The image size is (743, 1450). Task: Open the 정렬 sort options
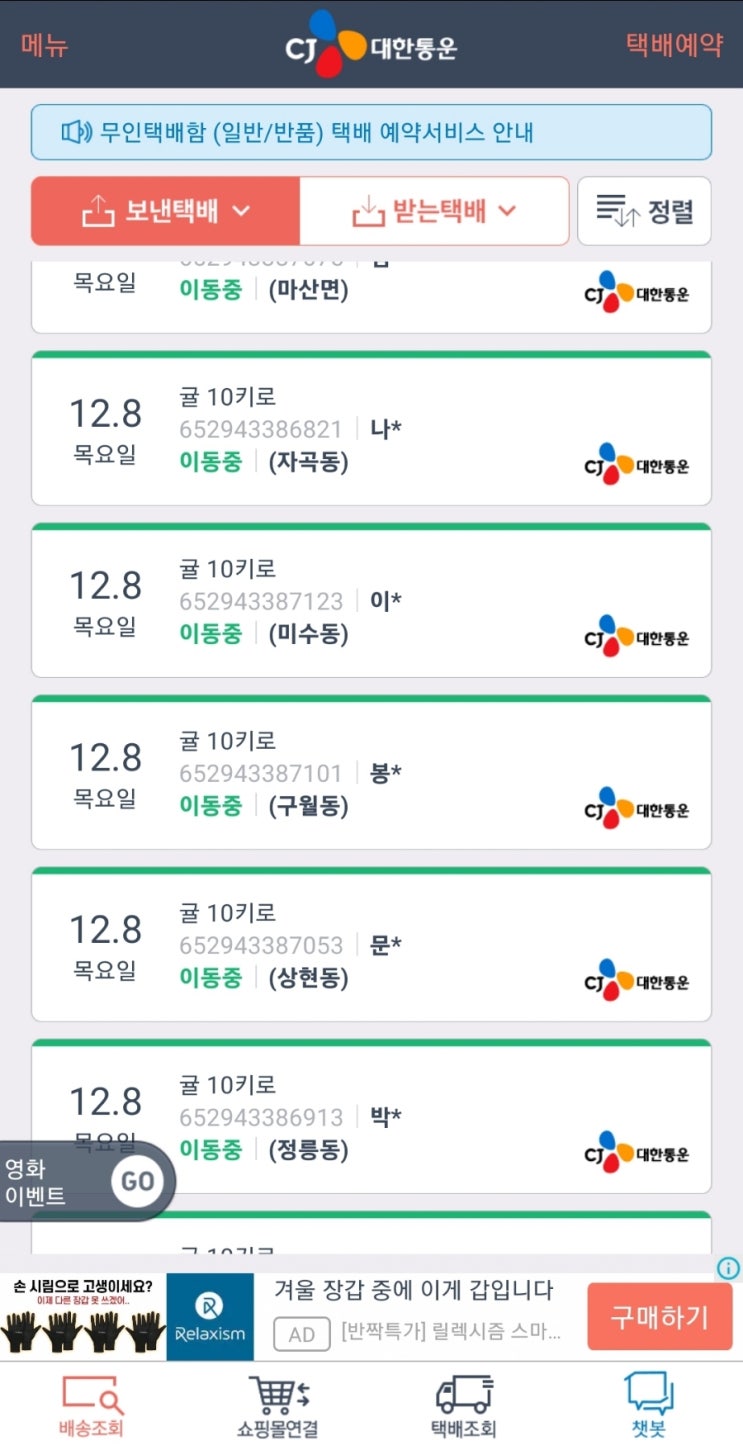(644, 211)
